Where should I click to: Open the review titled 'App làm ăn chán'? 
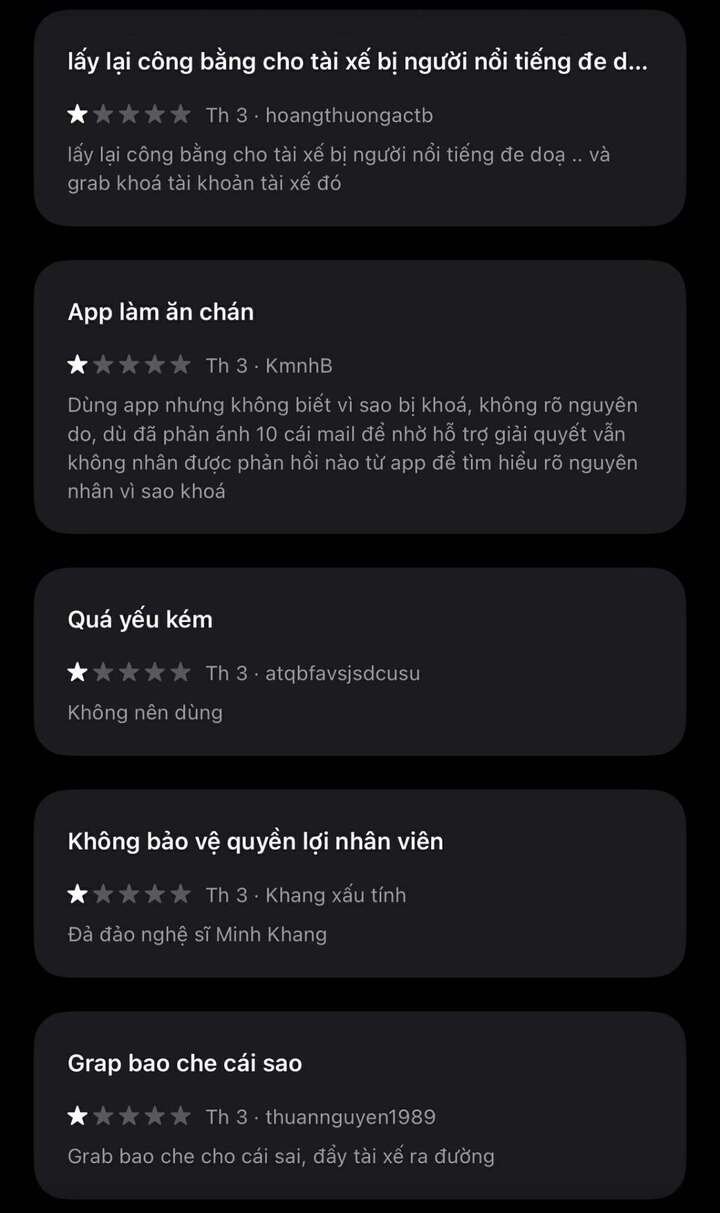[x=160, y=311]
